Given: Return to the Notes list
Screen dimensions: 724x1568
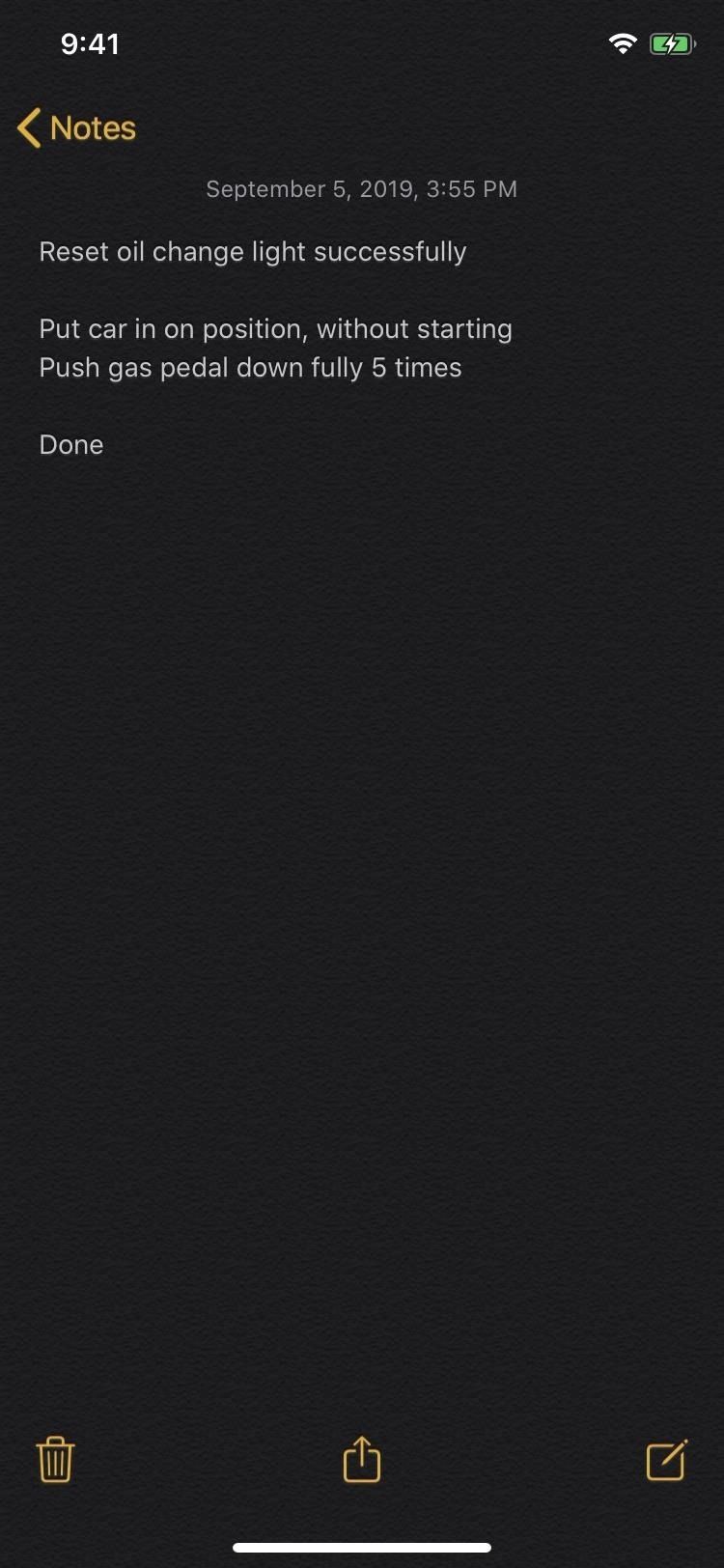Looking at the screenshot, I should [x=77, y=127].
